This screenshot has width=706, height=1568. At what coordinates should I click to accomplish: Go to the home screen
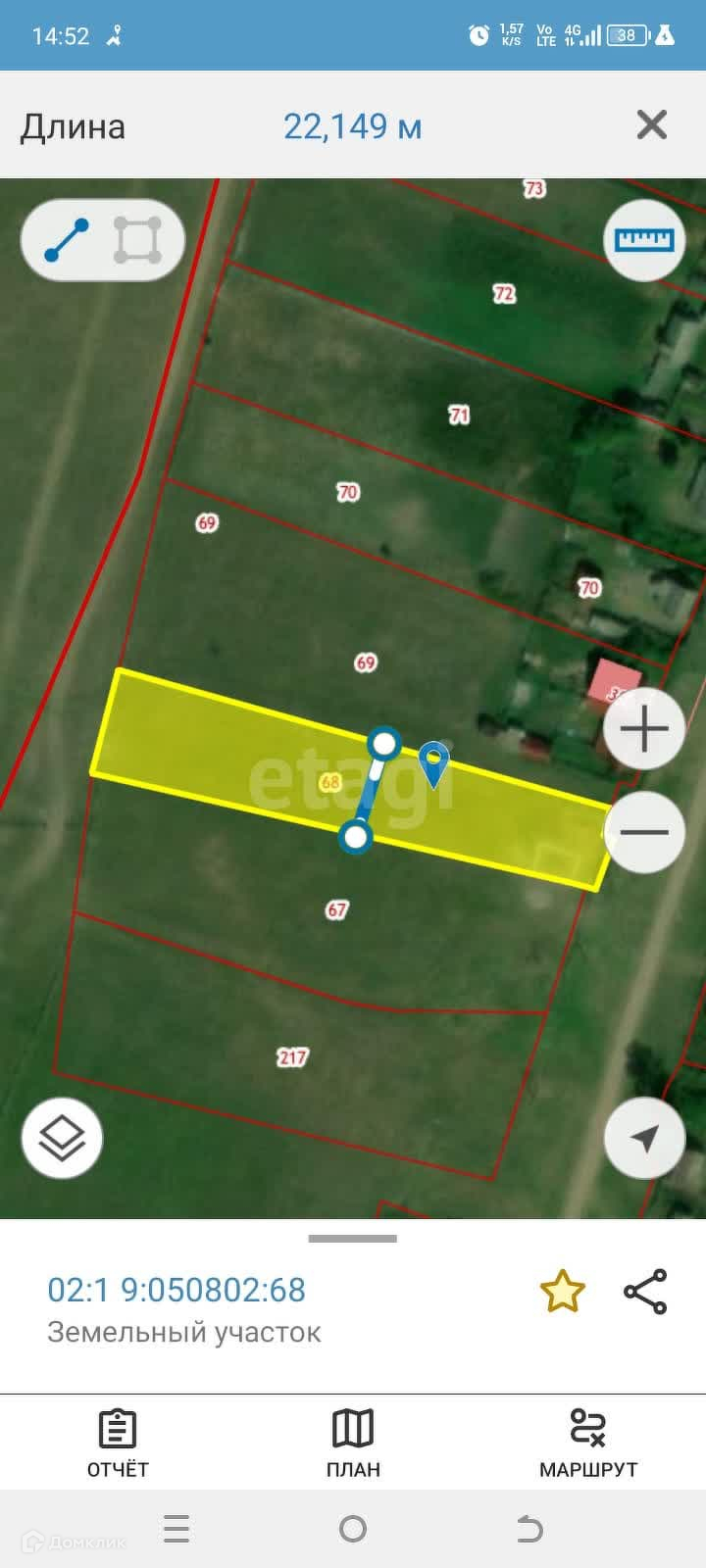[353, 1529]
